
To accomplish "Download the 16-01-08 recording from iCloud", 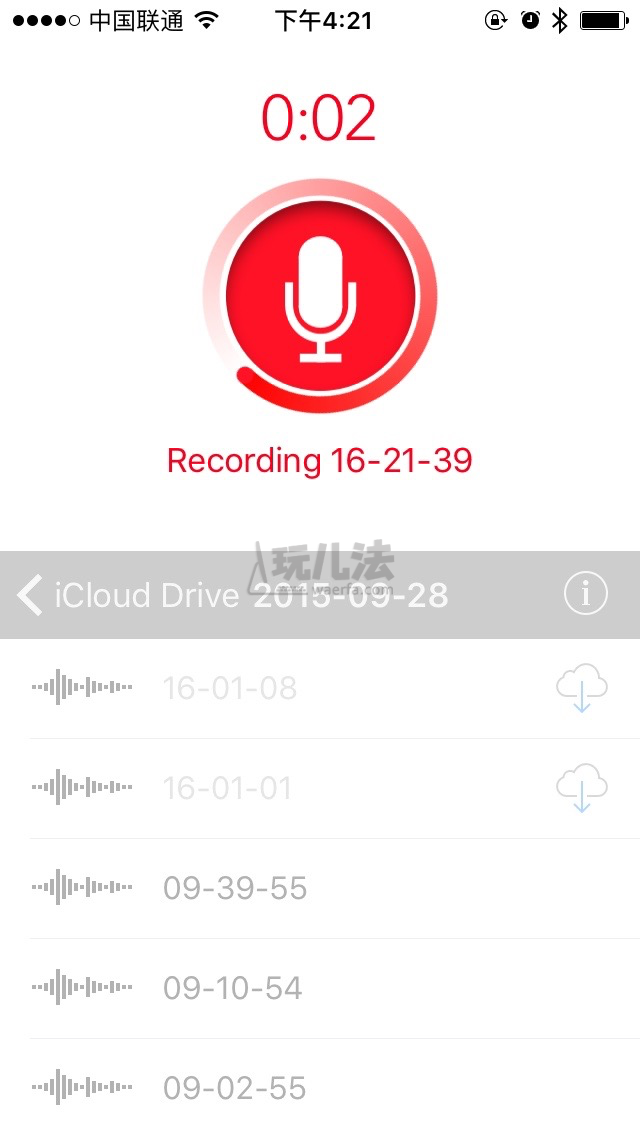I will 581,688.
